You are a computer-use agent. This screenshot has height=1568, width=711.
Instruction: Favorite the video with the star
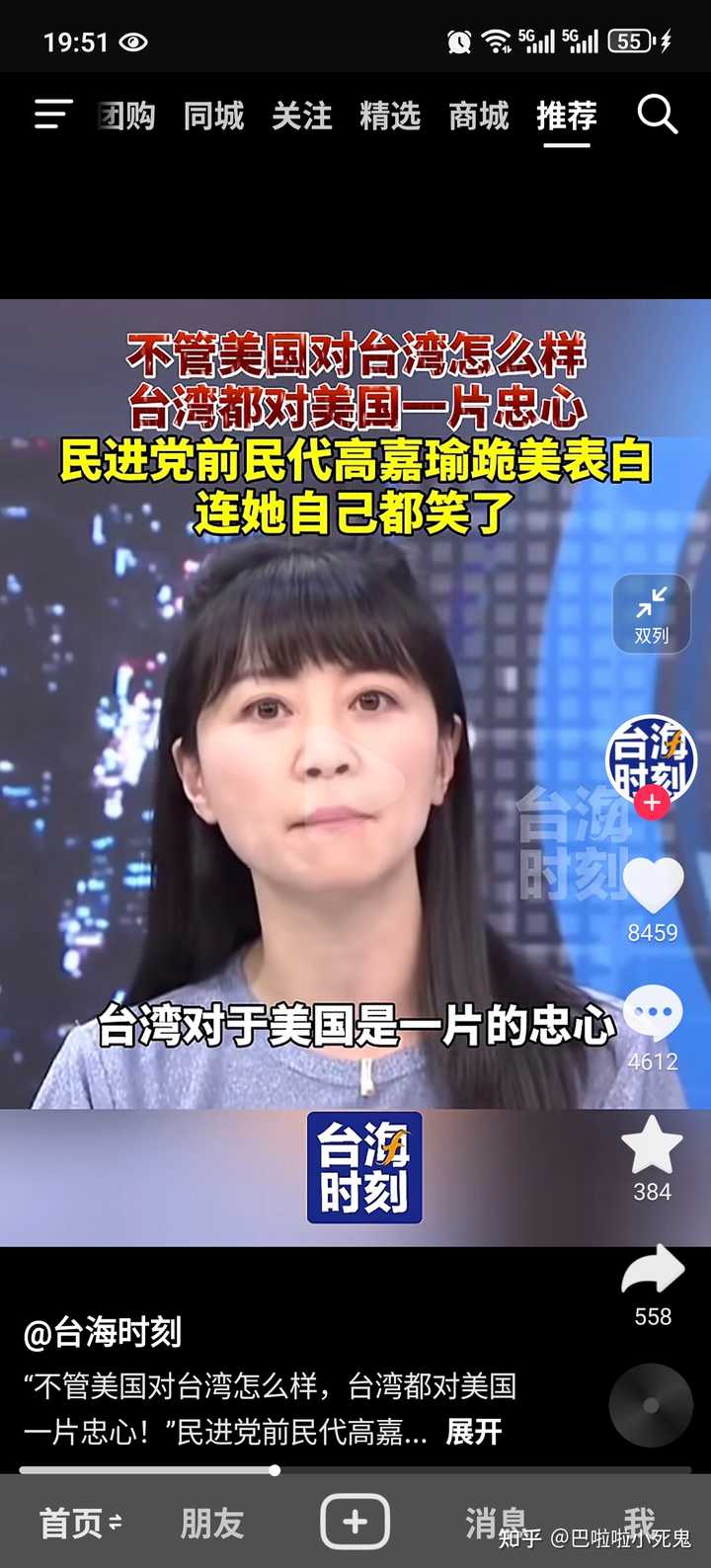point(653,1145)
